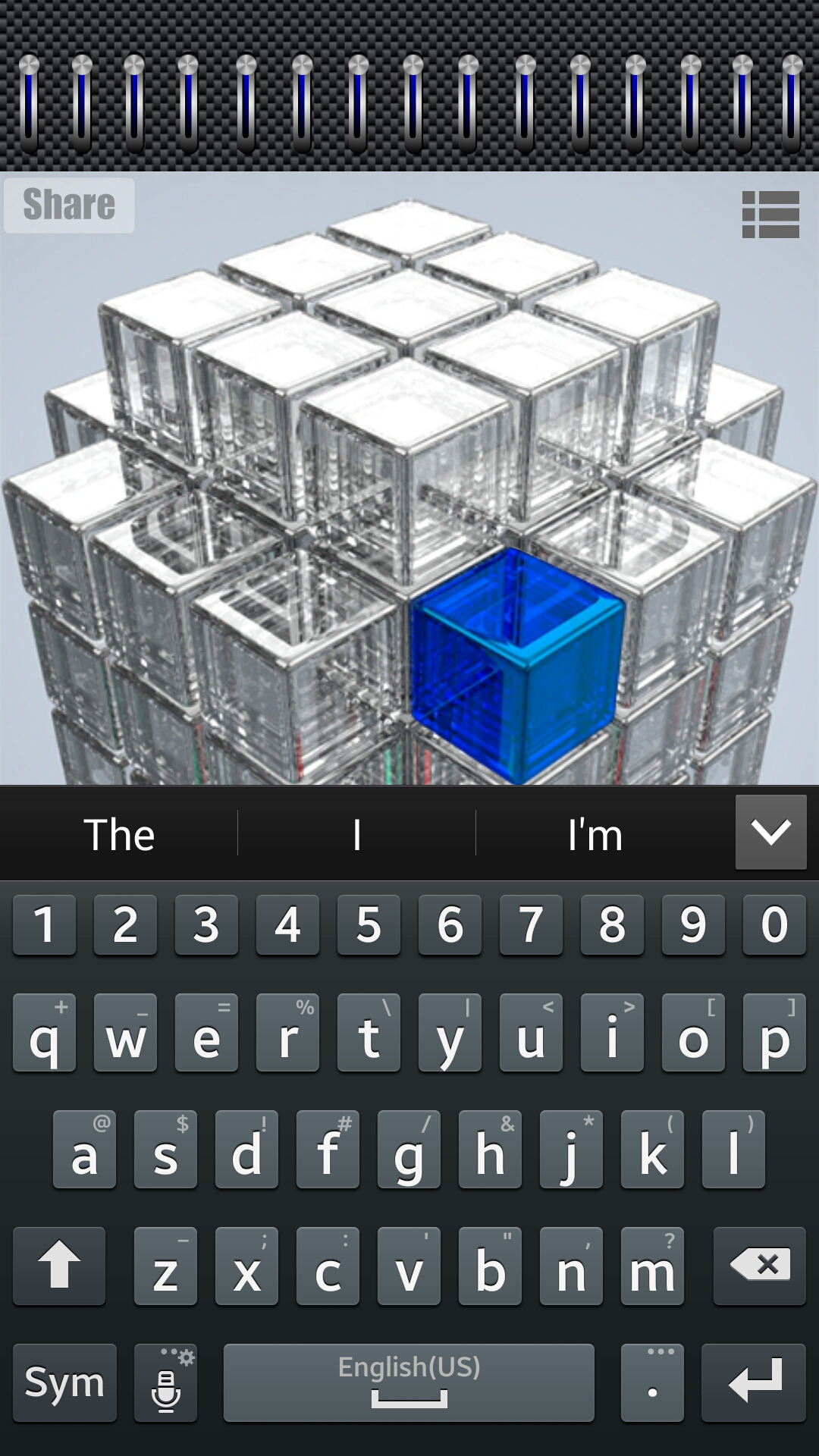Tap the shift key
Image resolution: width=819 pixels, height=1456 pixels.
59,1265
